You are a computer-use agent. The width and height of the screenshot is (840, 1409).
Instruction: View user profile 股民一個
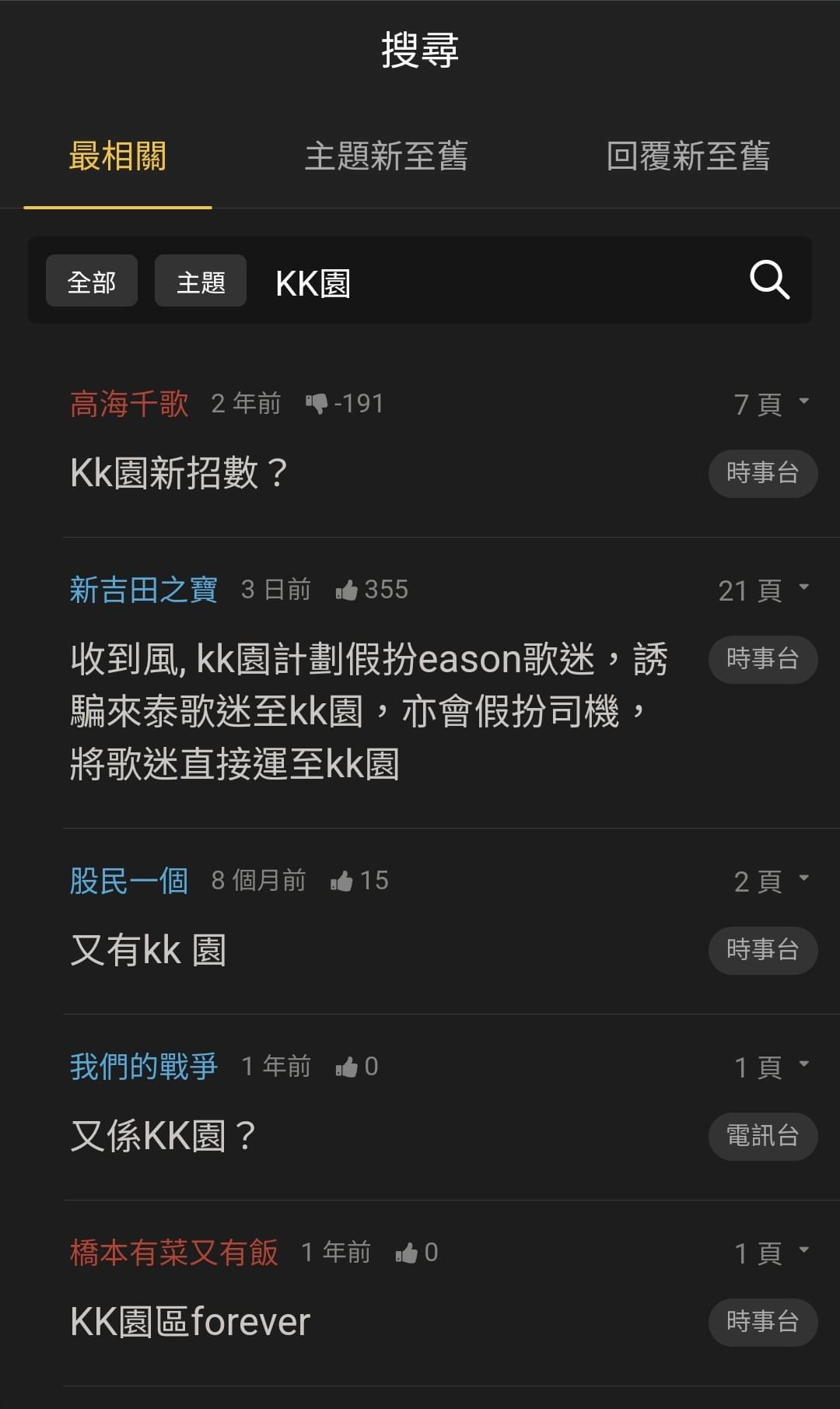click(x=129, y=881)
